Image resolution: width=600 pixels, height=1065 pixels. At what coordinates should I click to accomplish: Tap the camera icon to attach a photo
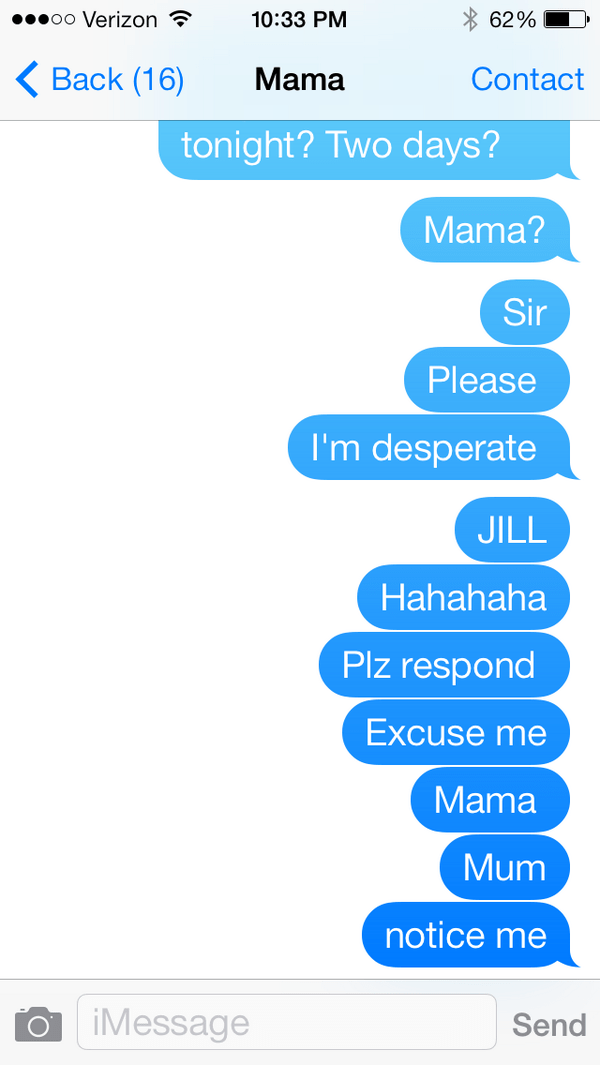pyautogui.click(x=38, y=1024)
